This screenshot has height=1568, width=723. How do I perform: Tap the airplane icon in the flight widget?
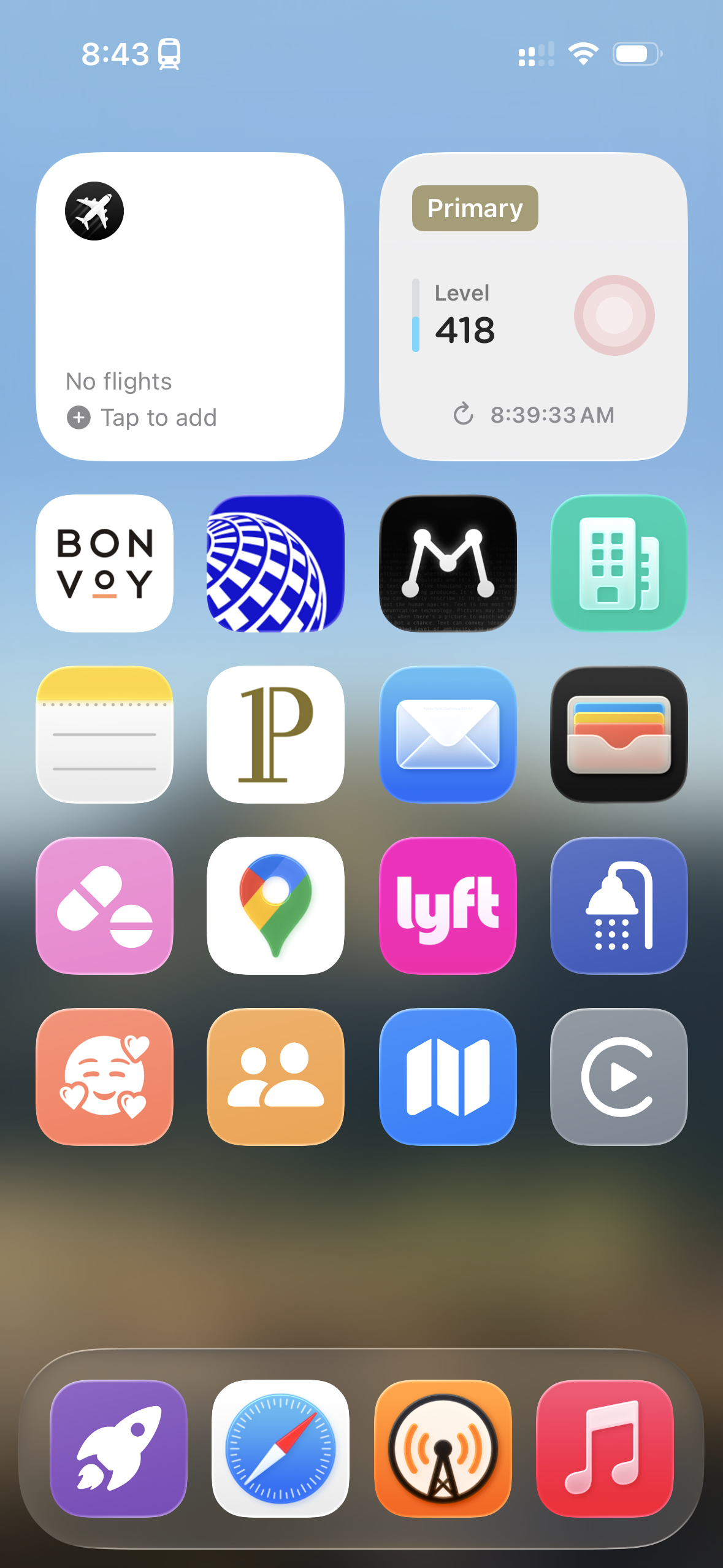(94, 210)
